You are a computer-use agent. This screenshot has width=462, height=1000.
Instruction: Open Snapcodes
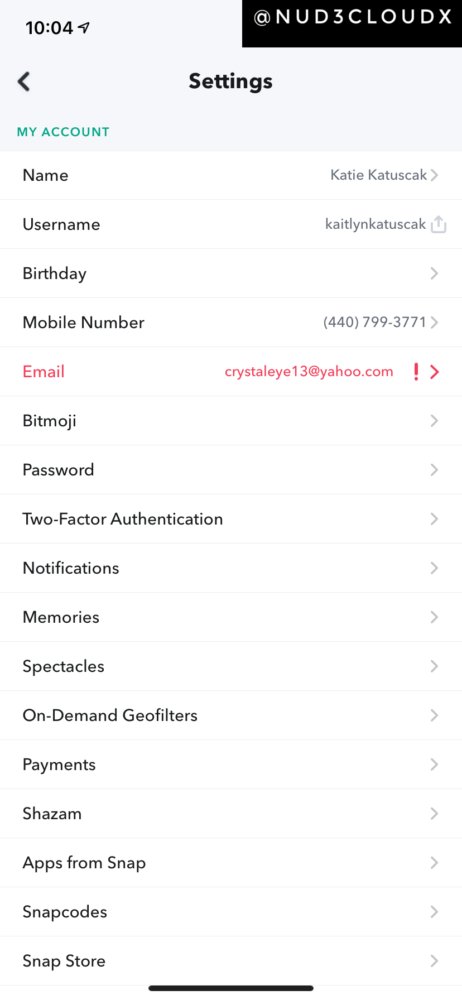coord(231,912)
